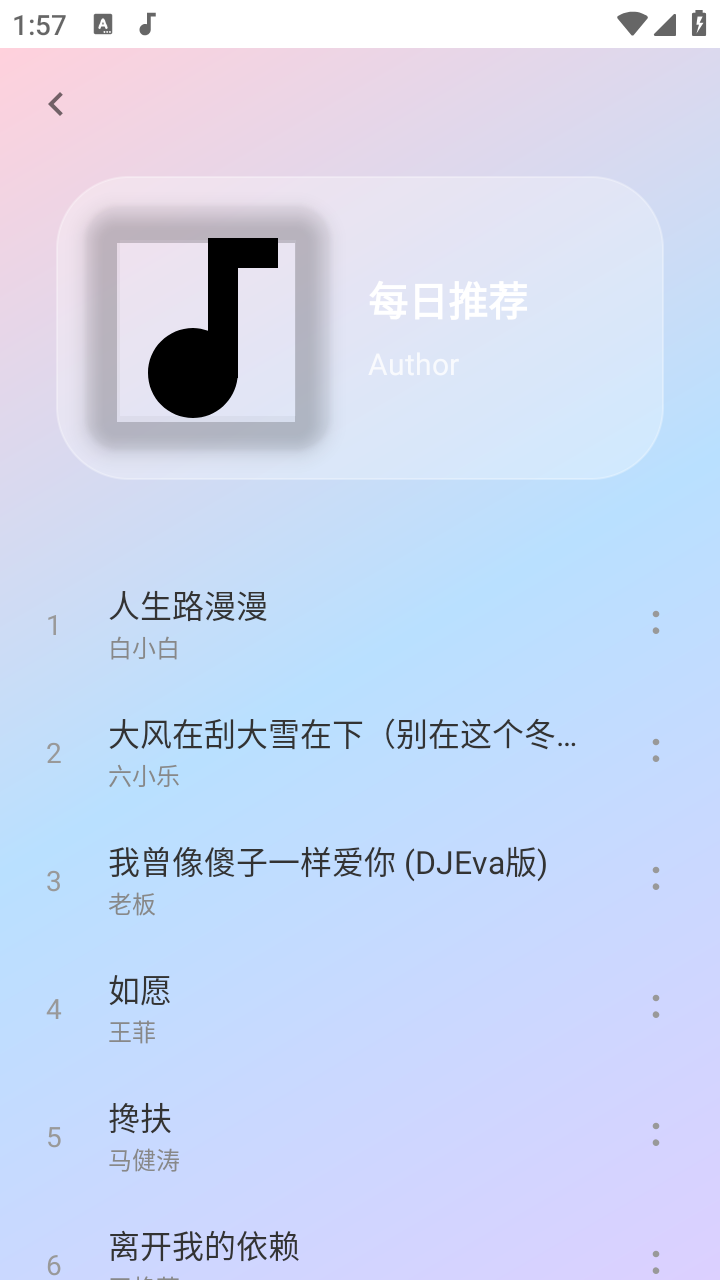Tap the playlist title 每日推荐
Screen dimensions: 720x1280
[450, 300]
